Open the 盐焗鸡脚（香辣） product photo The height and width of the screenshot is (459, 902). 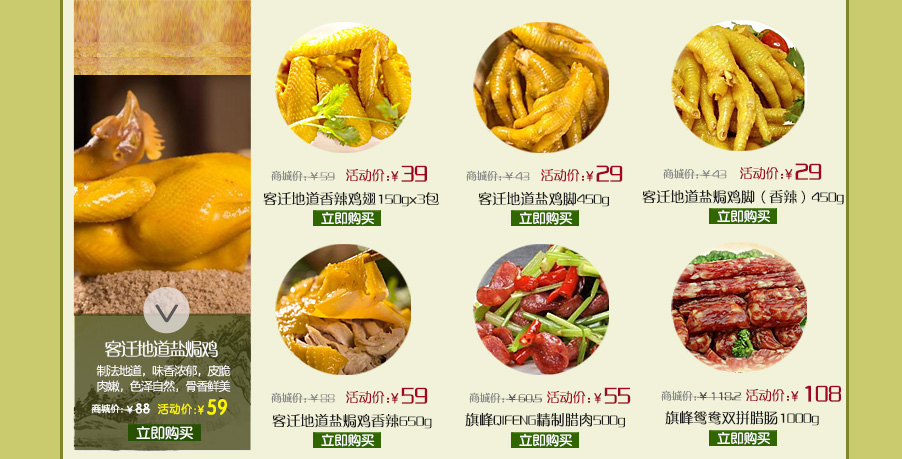(739, 88)
